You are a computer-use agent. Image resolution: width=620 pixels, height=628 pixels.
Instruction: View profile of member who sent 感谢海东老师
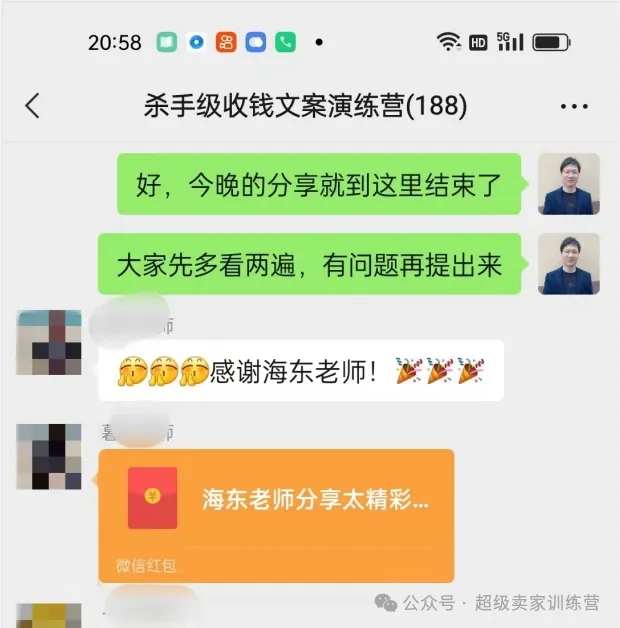(49, 342)
